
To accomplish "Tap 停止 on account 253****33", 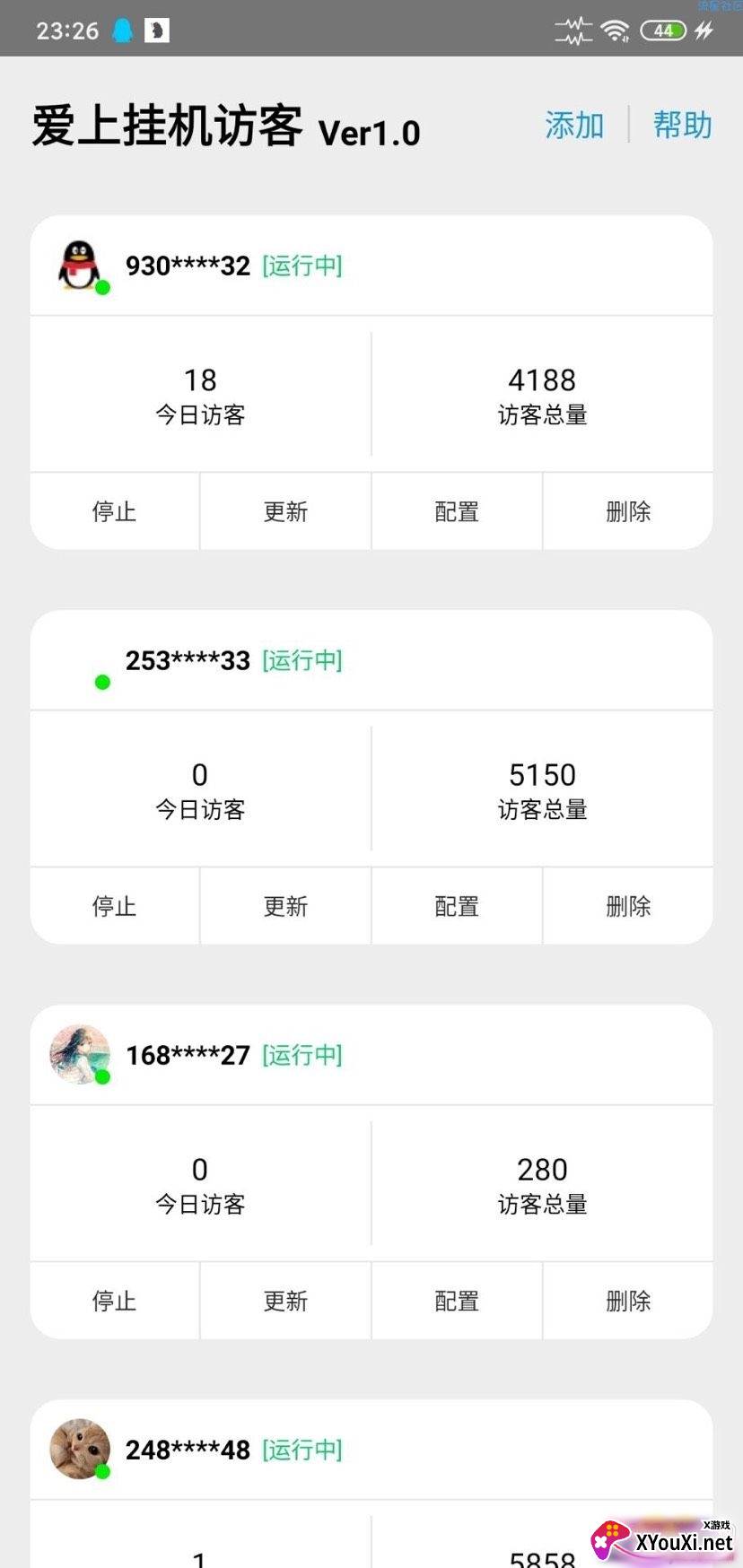I will [x=114, y=906].
